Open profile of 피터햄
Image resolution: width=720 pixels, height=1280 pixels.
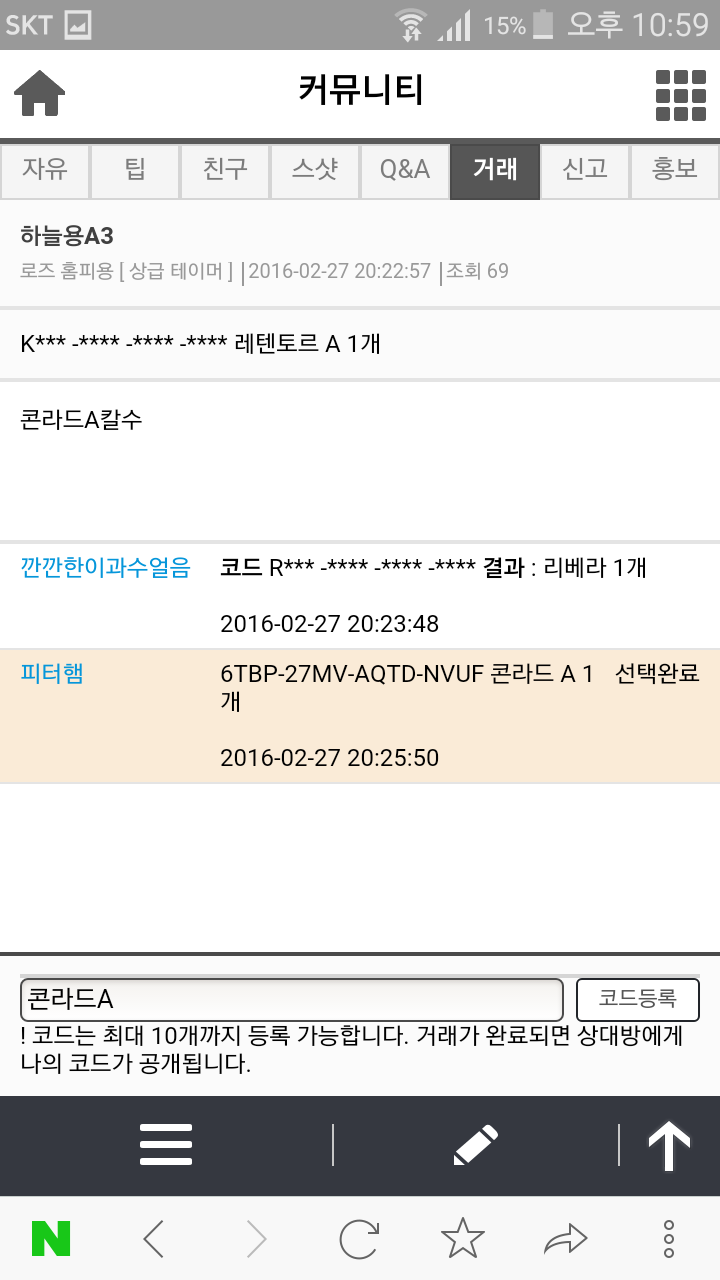click(52, 673)
